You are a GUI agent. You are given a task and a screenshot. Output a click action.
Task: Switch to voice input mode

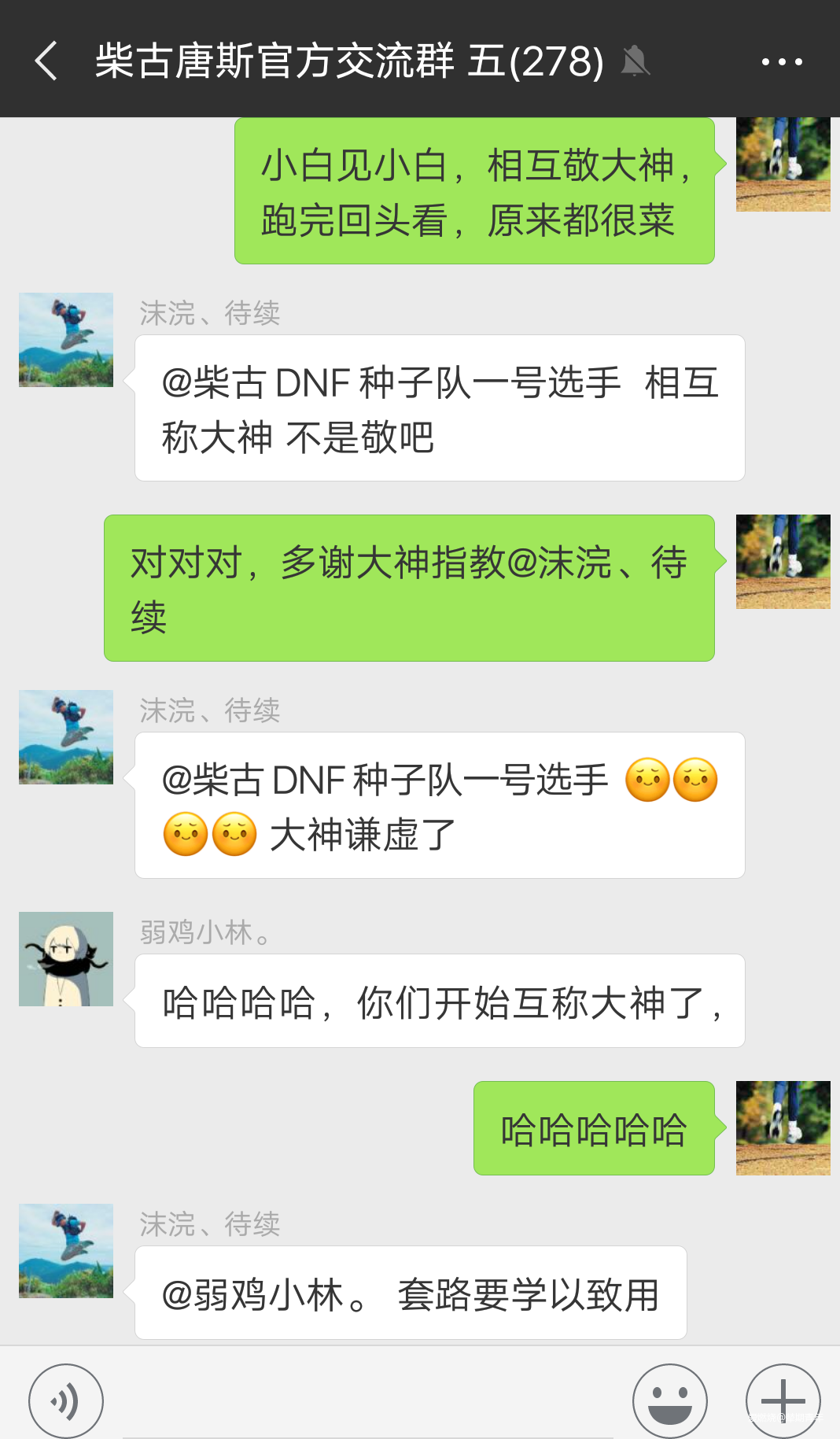[x=64, y=1400]
